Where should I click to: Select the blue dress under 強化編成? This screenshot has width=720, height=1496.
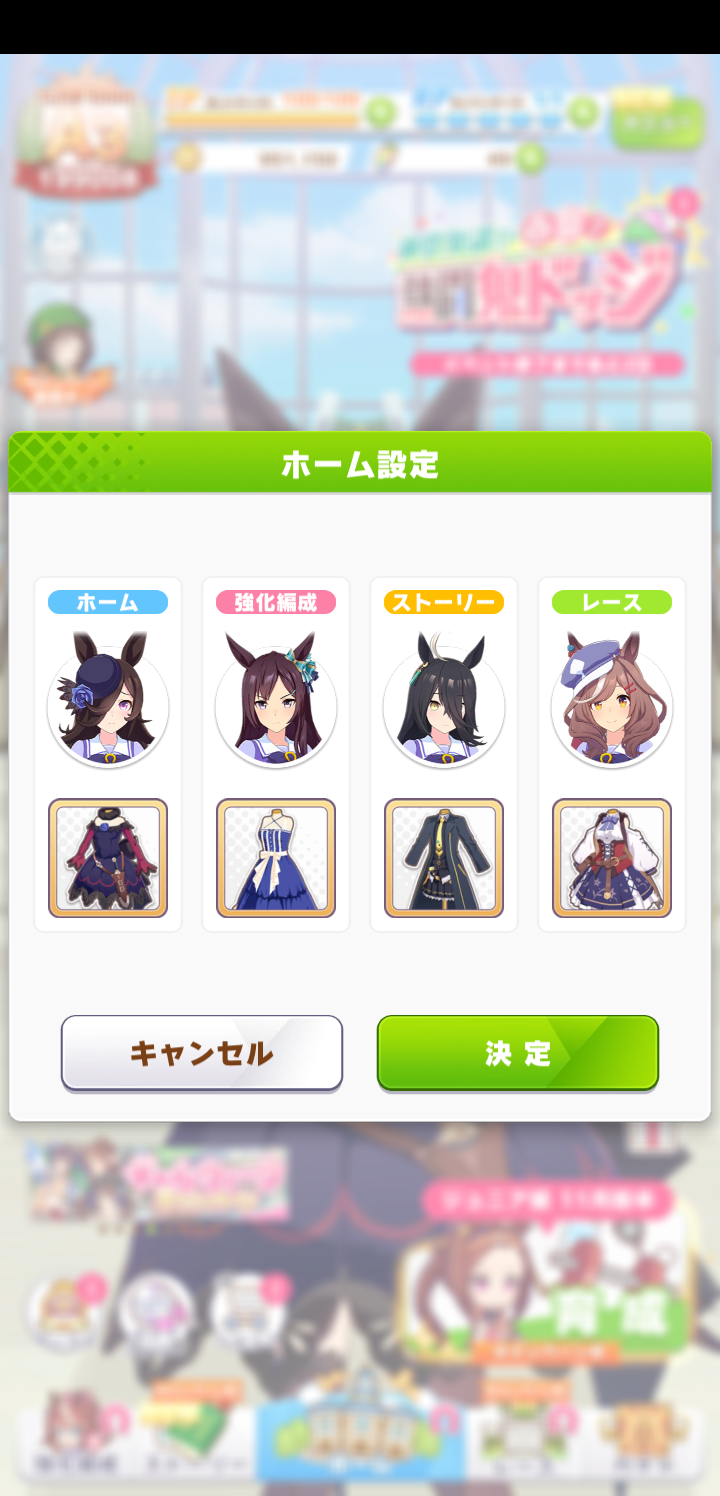pyautogui.click(x=276, y=858)
